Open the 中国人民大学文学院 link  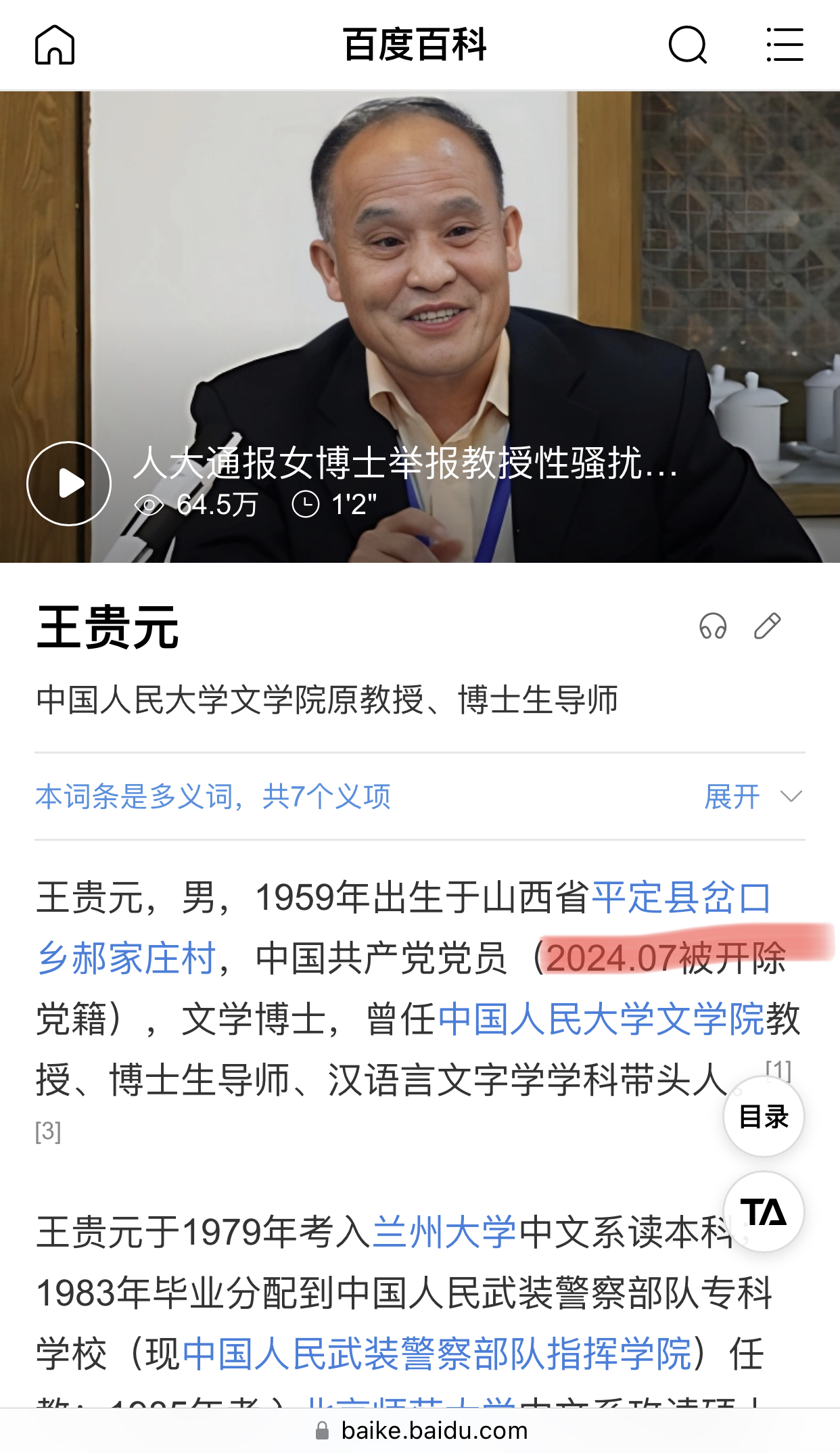pyautogui.click(x=601, y=1019)
